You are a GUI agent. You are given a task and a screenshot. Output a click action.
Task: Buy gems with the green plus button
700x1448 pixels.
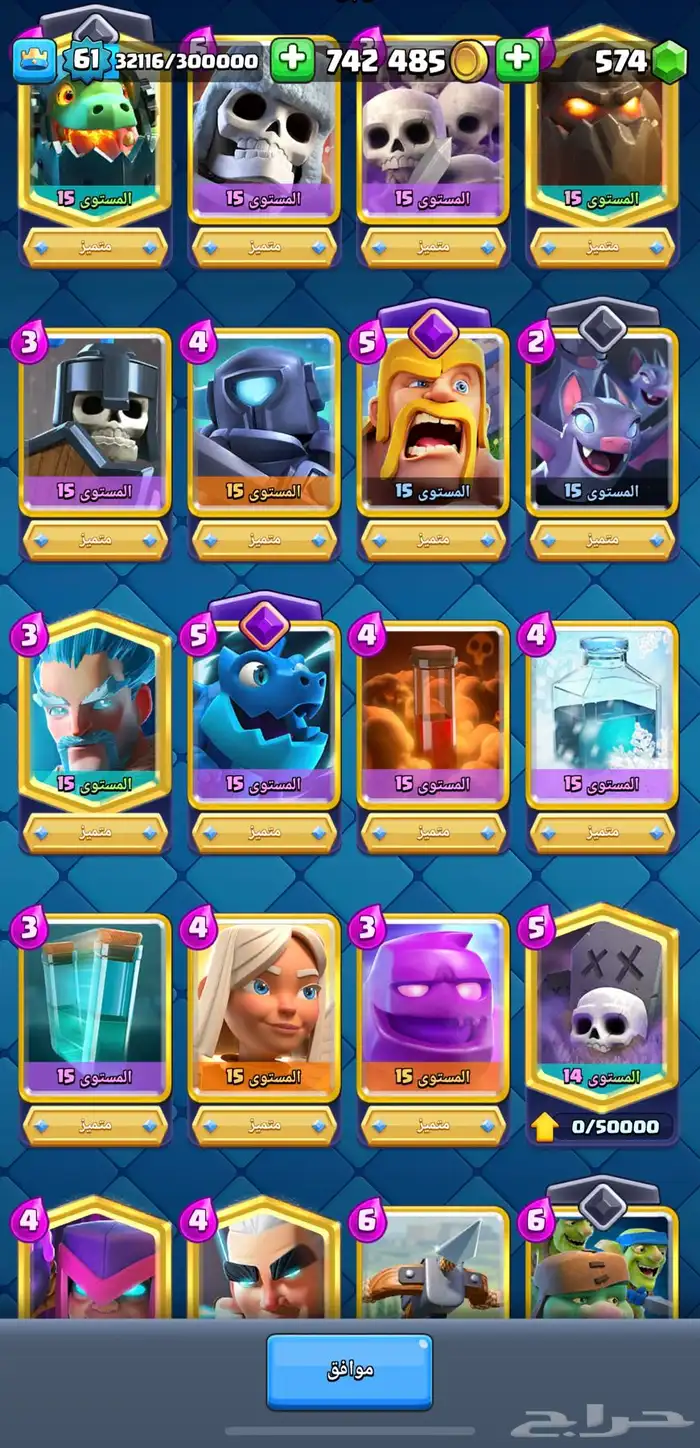517,60
